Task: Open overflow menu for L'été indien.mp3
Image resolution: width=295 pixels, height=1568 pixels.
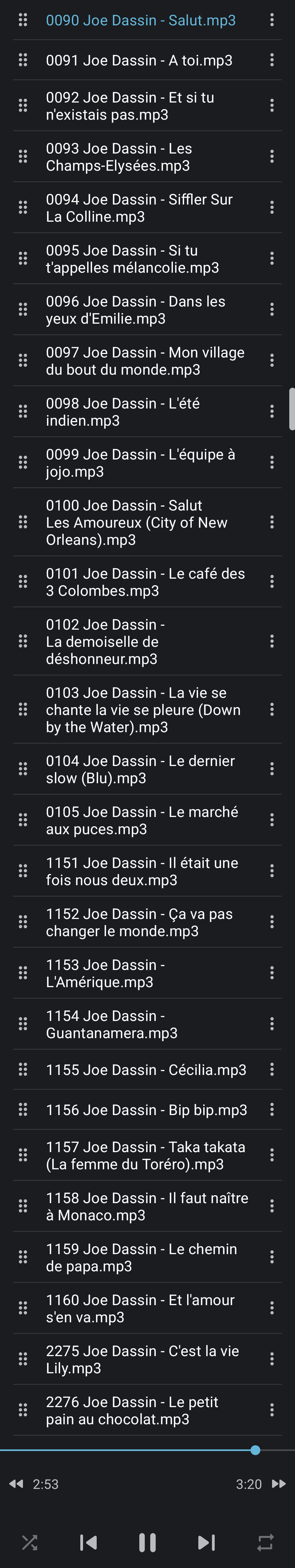Action: click(272, 412)
